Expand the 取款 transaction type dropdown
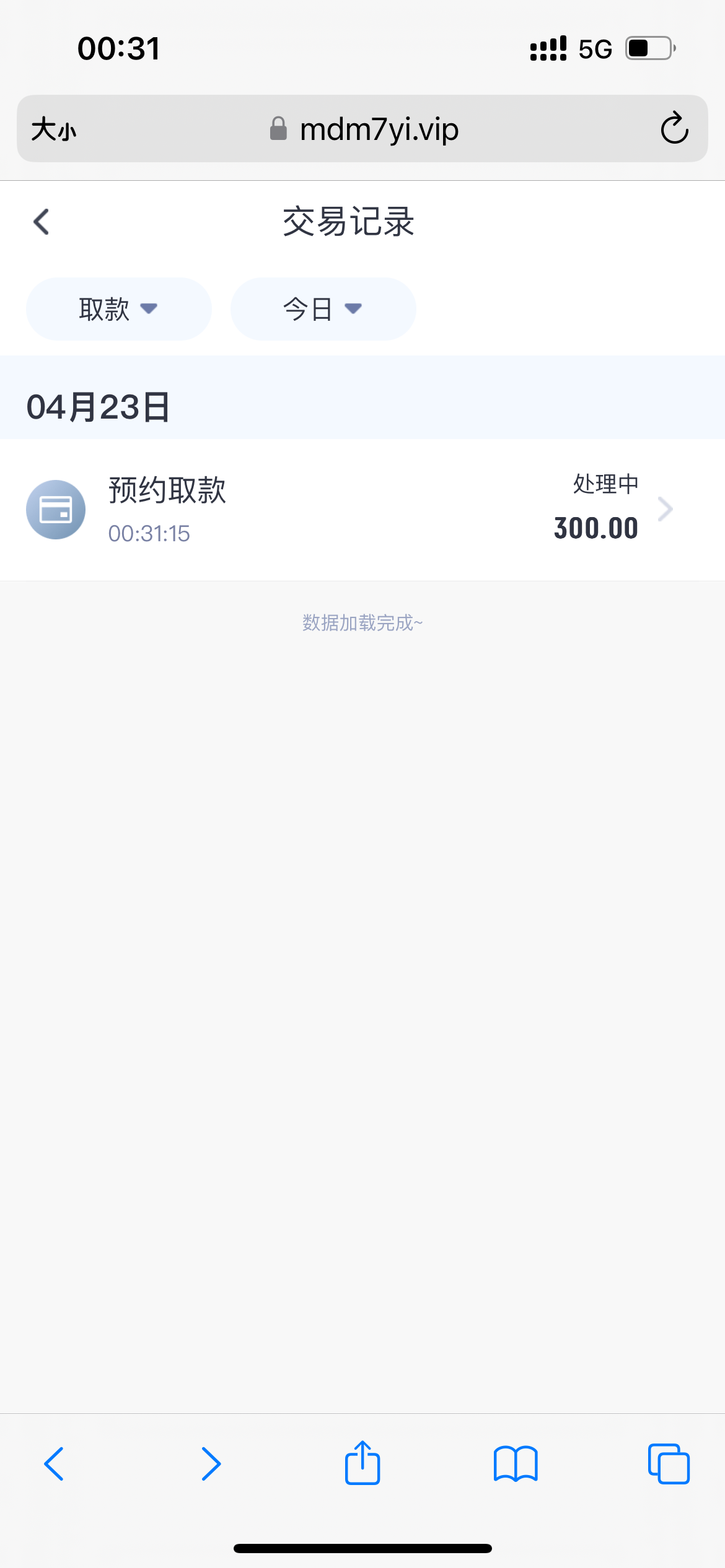 pos(119,309)
